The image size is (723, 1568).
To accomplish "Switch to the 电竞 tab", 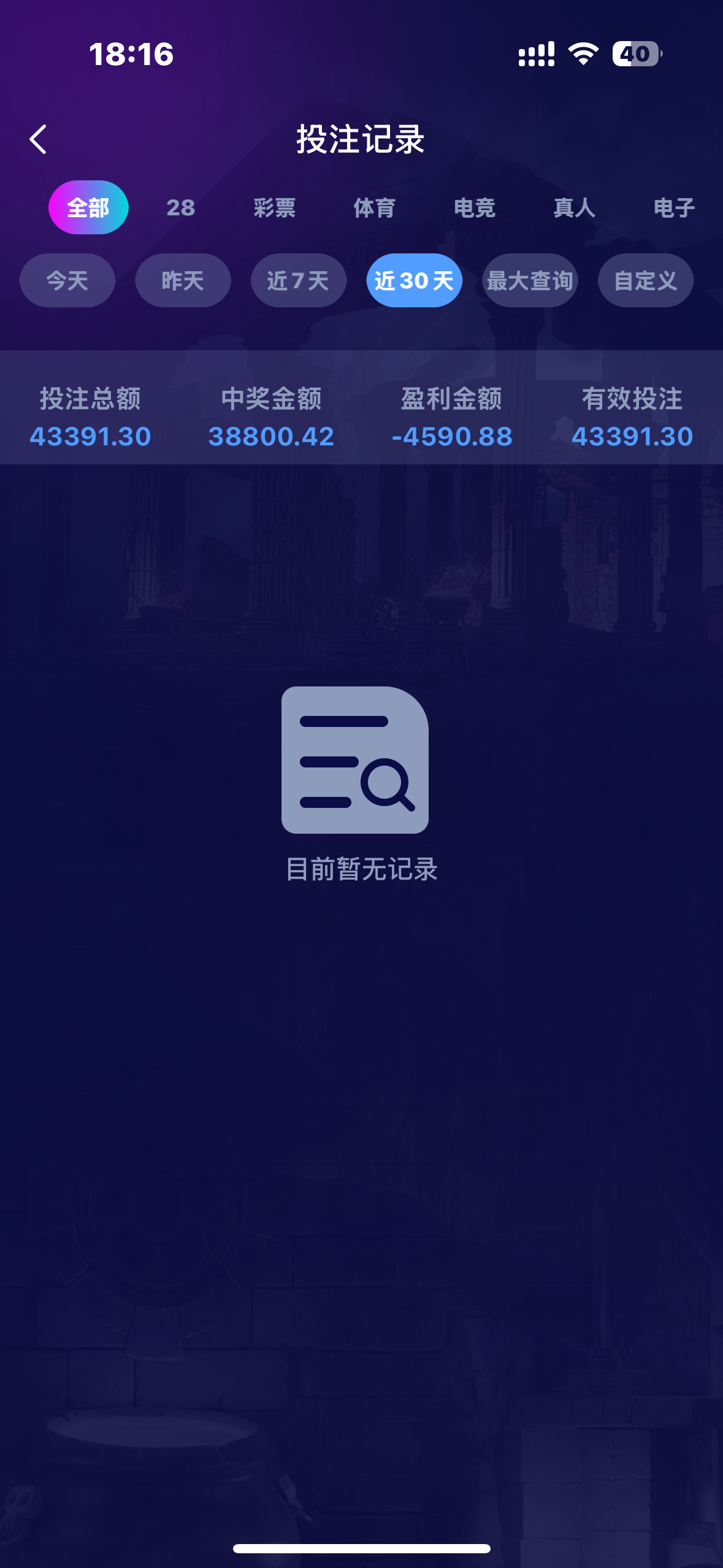I will [x=474, y=207].
